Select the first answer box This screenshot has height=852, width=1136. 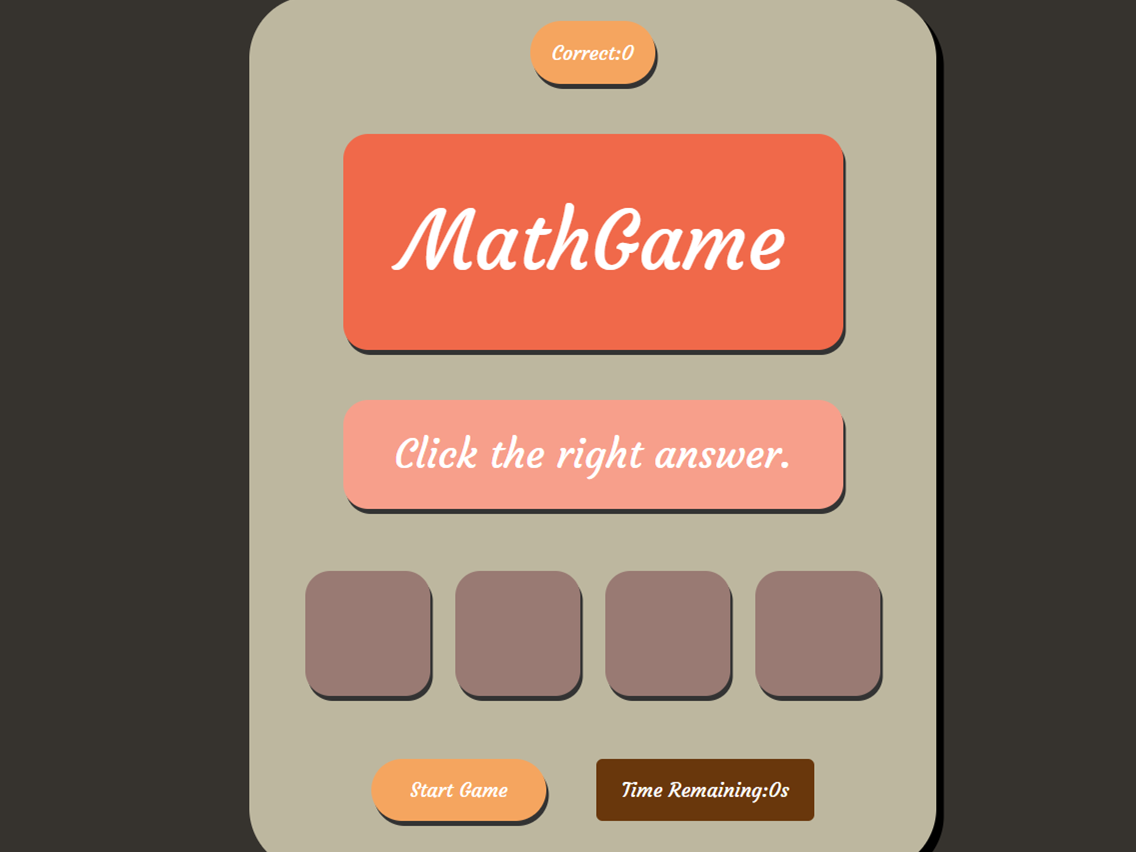368,634
